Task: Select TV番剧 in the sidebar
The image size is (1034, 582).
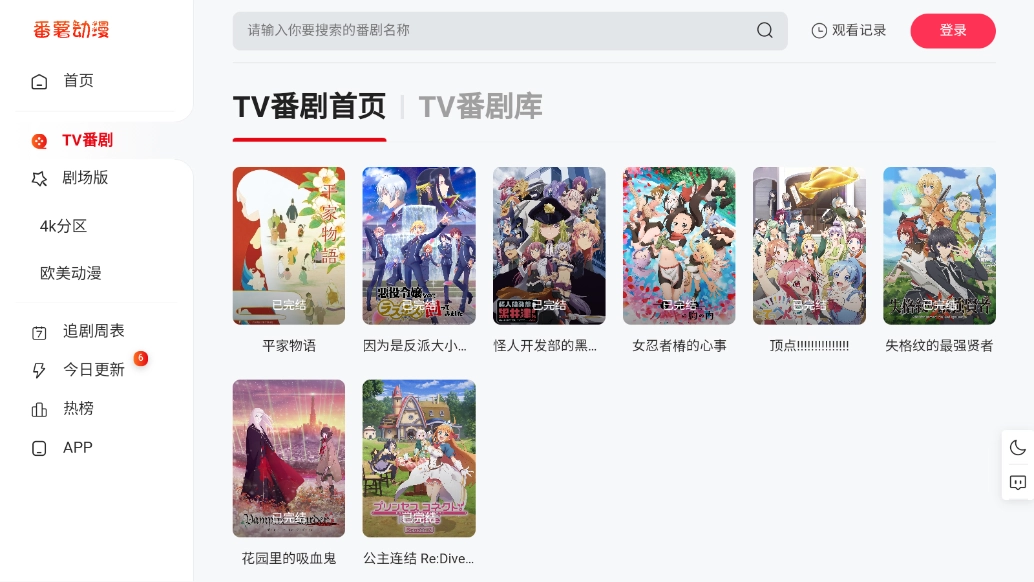Action: (x=87, y=140)
